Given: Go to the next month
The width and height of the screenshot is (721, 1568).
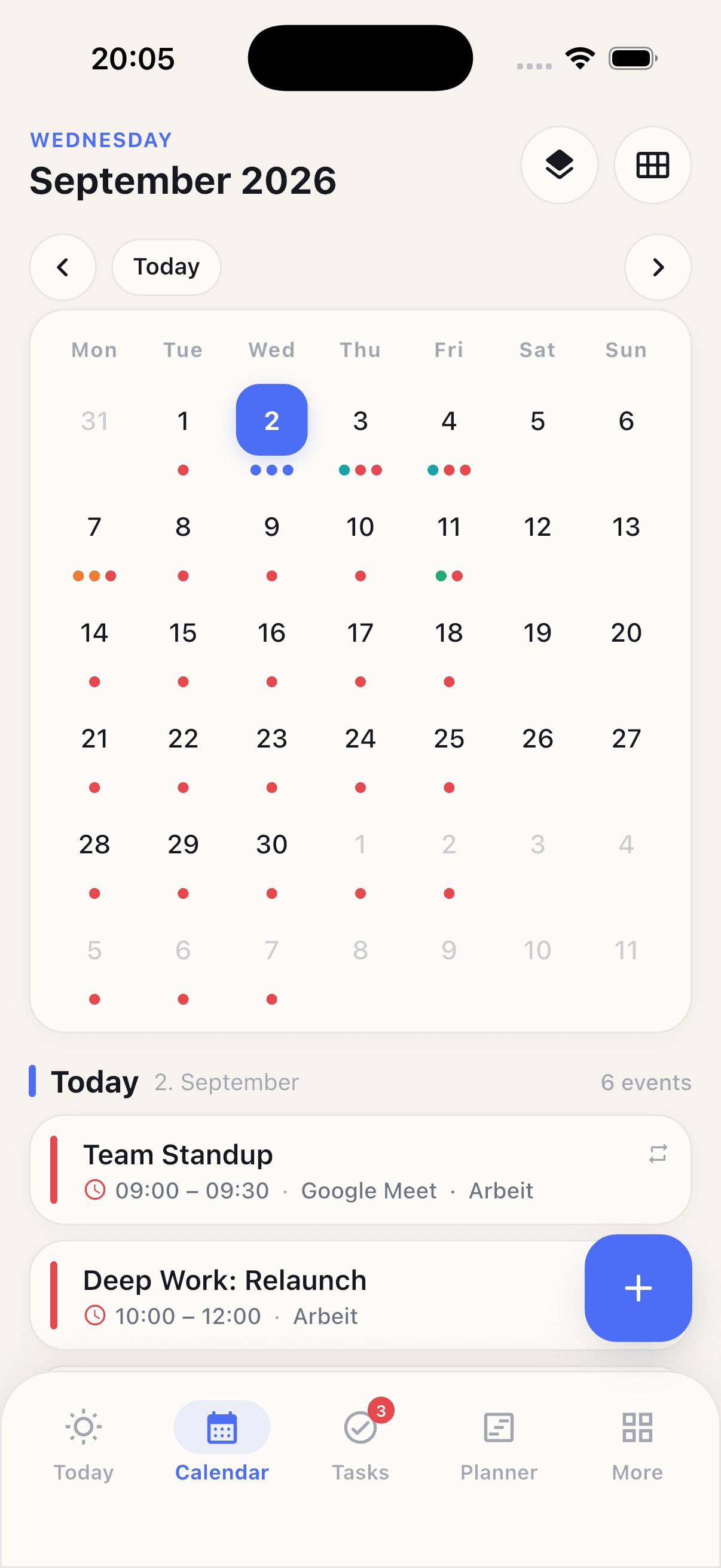Looking at the screenshot, I should coord(658,267).
